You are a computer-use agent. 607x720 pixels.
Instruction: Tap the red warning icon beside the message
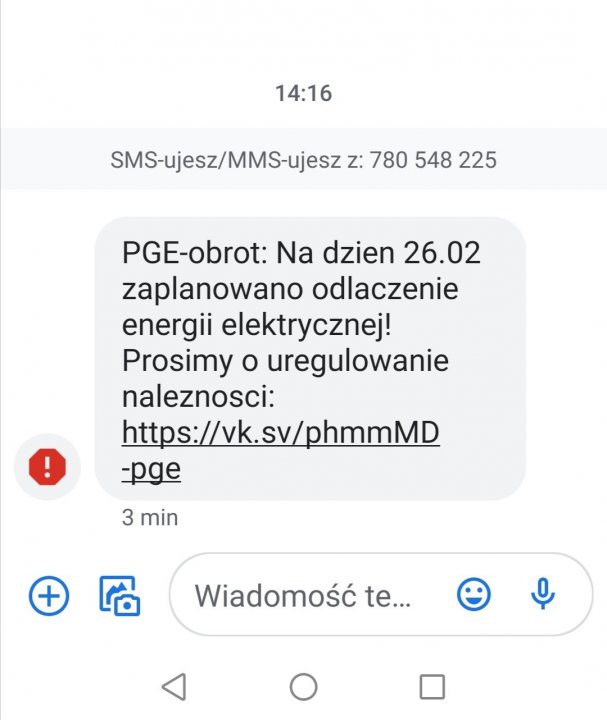47,467
